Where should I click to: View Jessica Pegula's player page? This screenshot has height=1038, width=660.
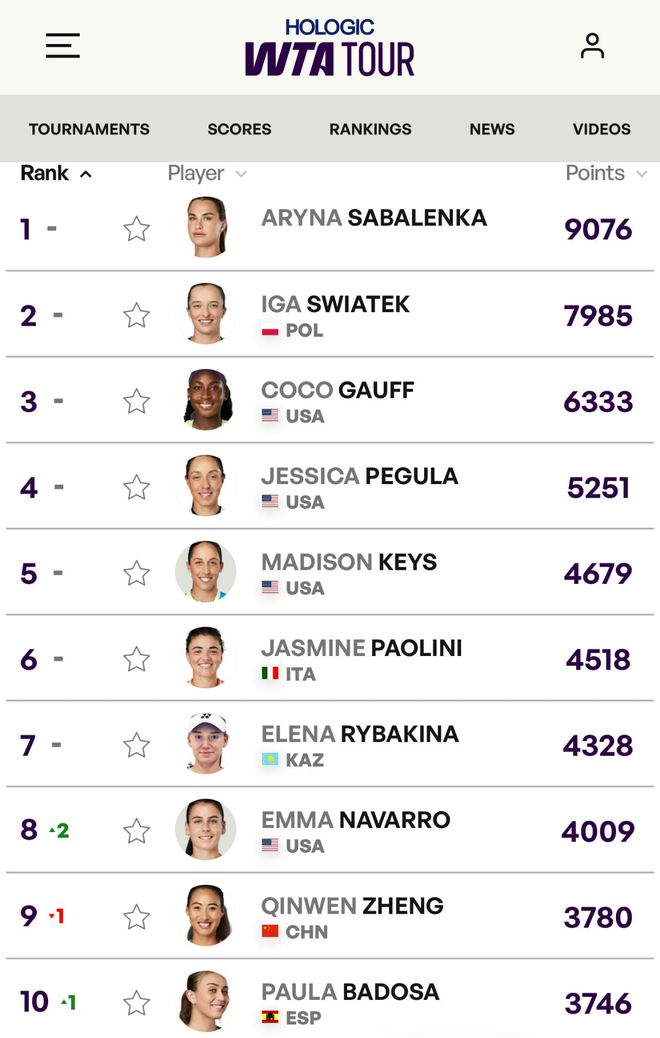359,476
